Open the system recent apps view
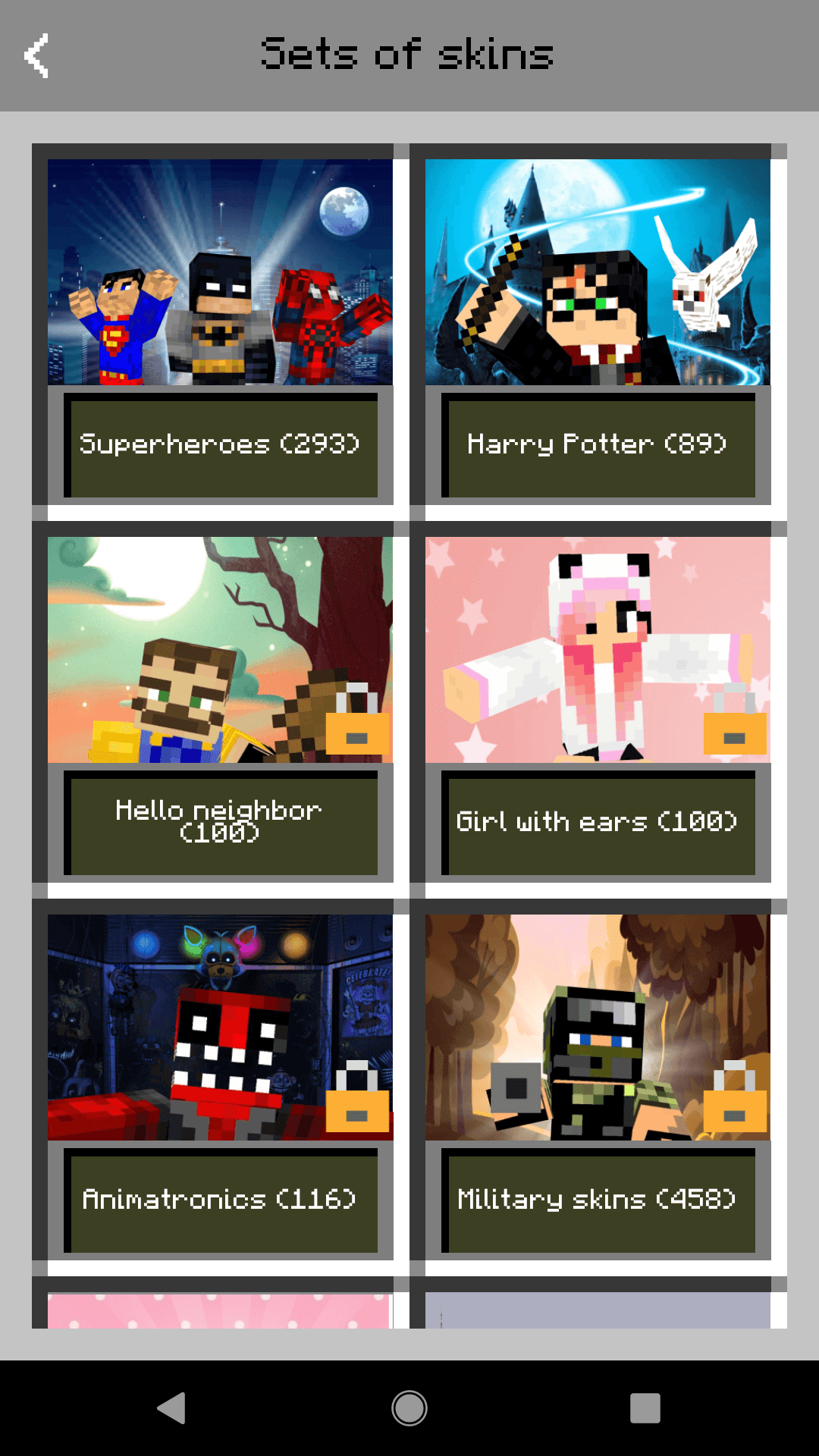Viewport: 819px width, 1456px height. point(645,1408)
